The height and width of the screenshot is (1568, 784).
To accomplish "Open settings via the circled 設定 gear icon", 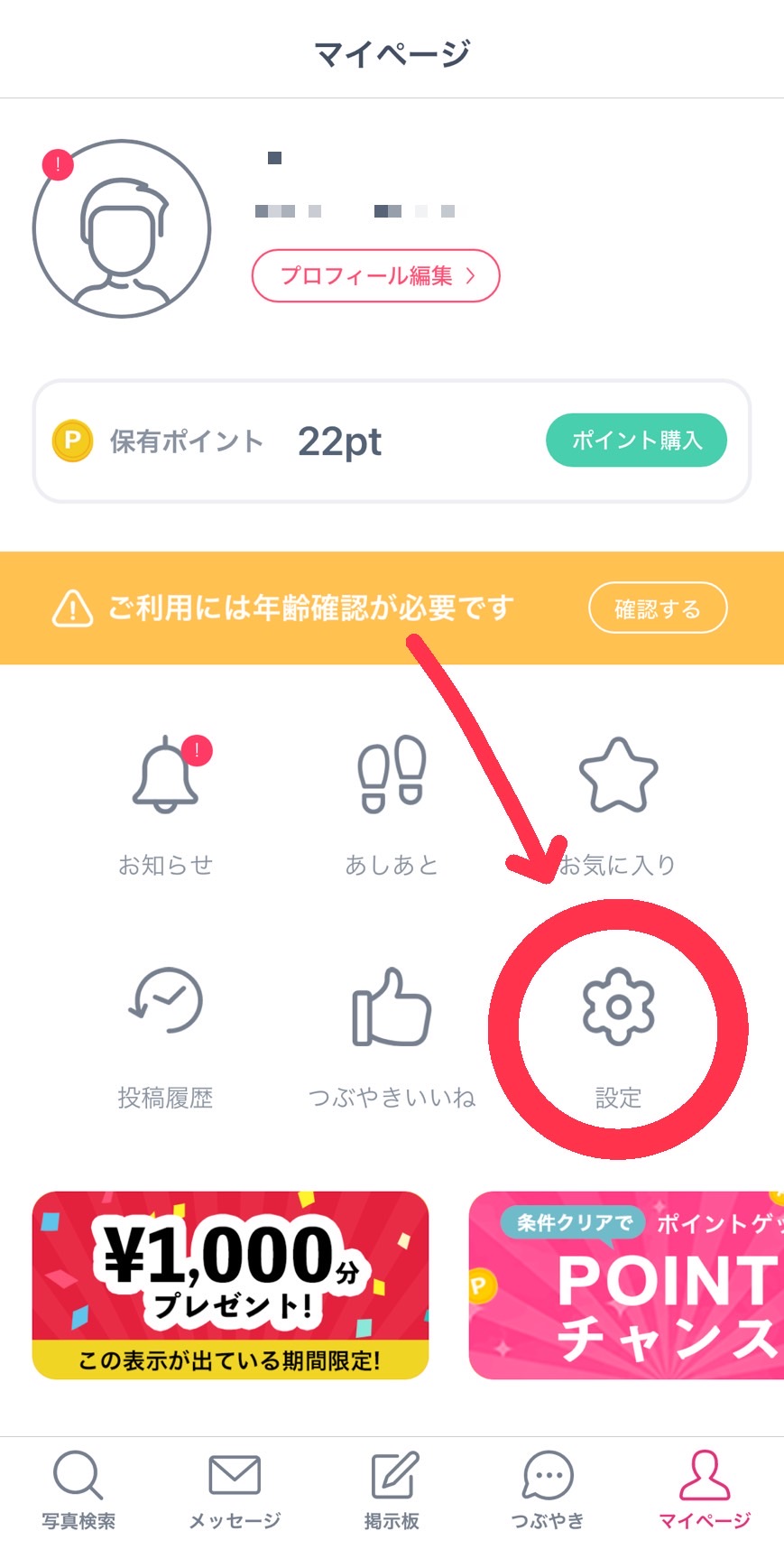I will (x=618, y=1007).
